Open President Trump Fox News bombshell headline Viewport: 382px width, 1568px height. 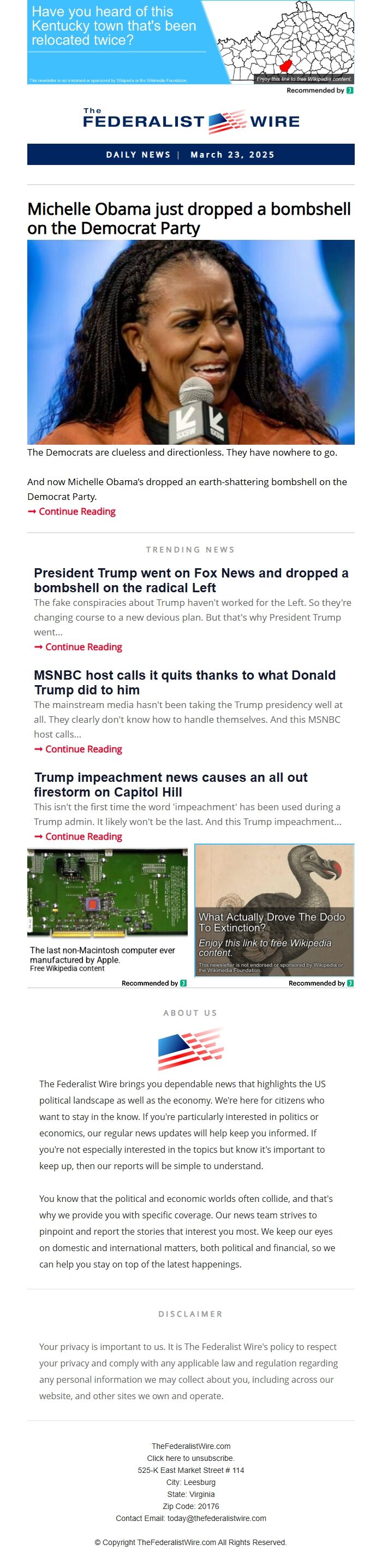[190, 580]
